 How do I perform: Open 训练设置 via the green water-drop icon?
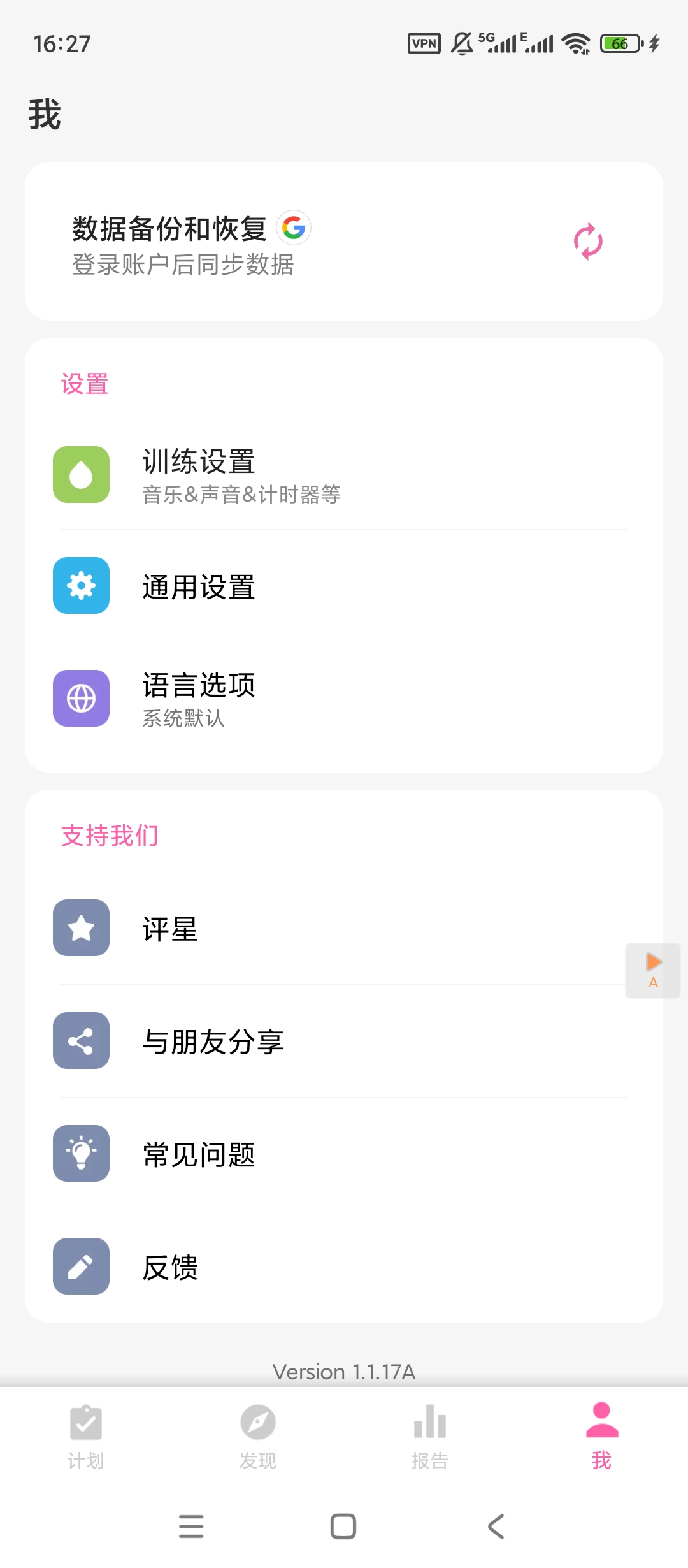(81, 475)
